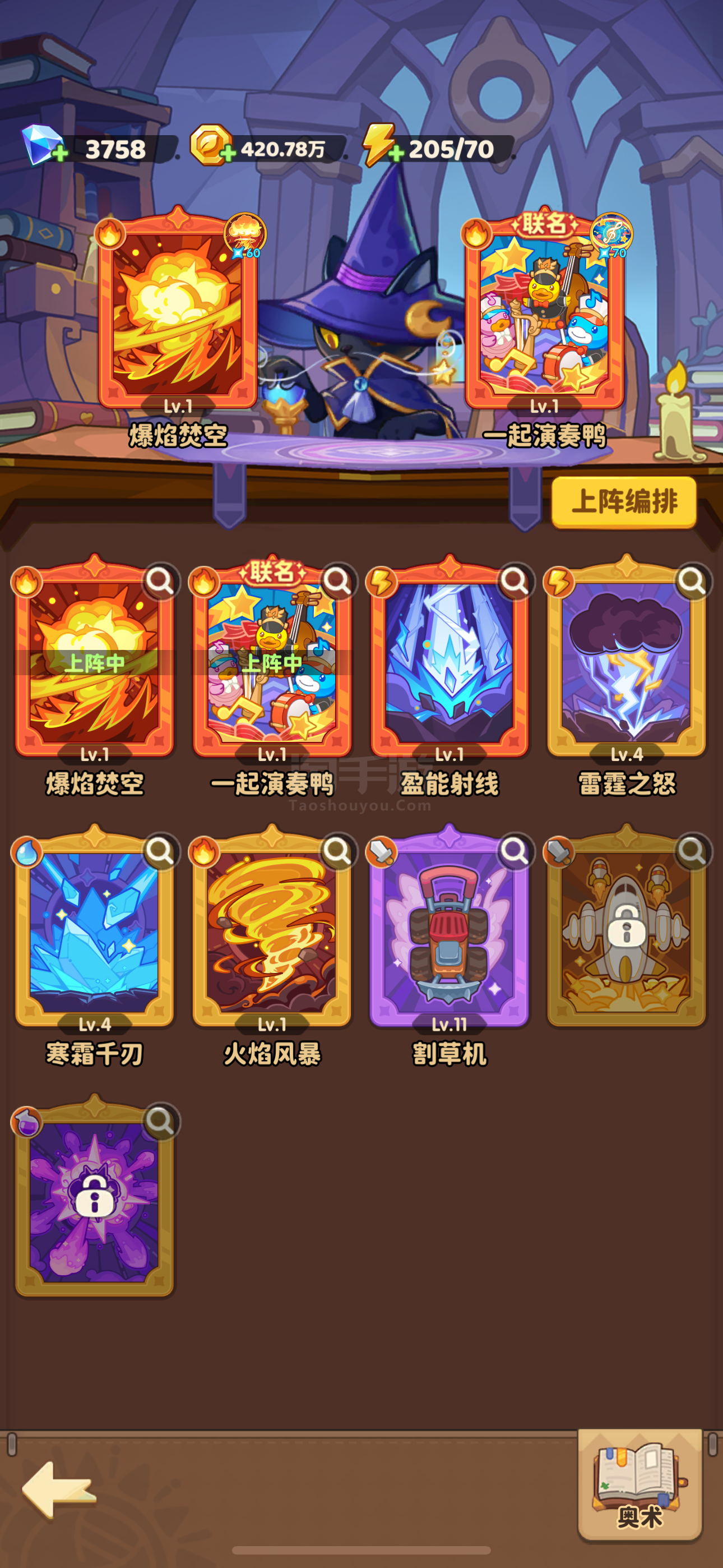
Task: Add more diamonds with plus icon
Action: [61, 154]
